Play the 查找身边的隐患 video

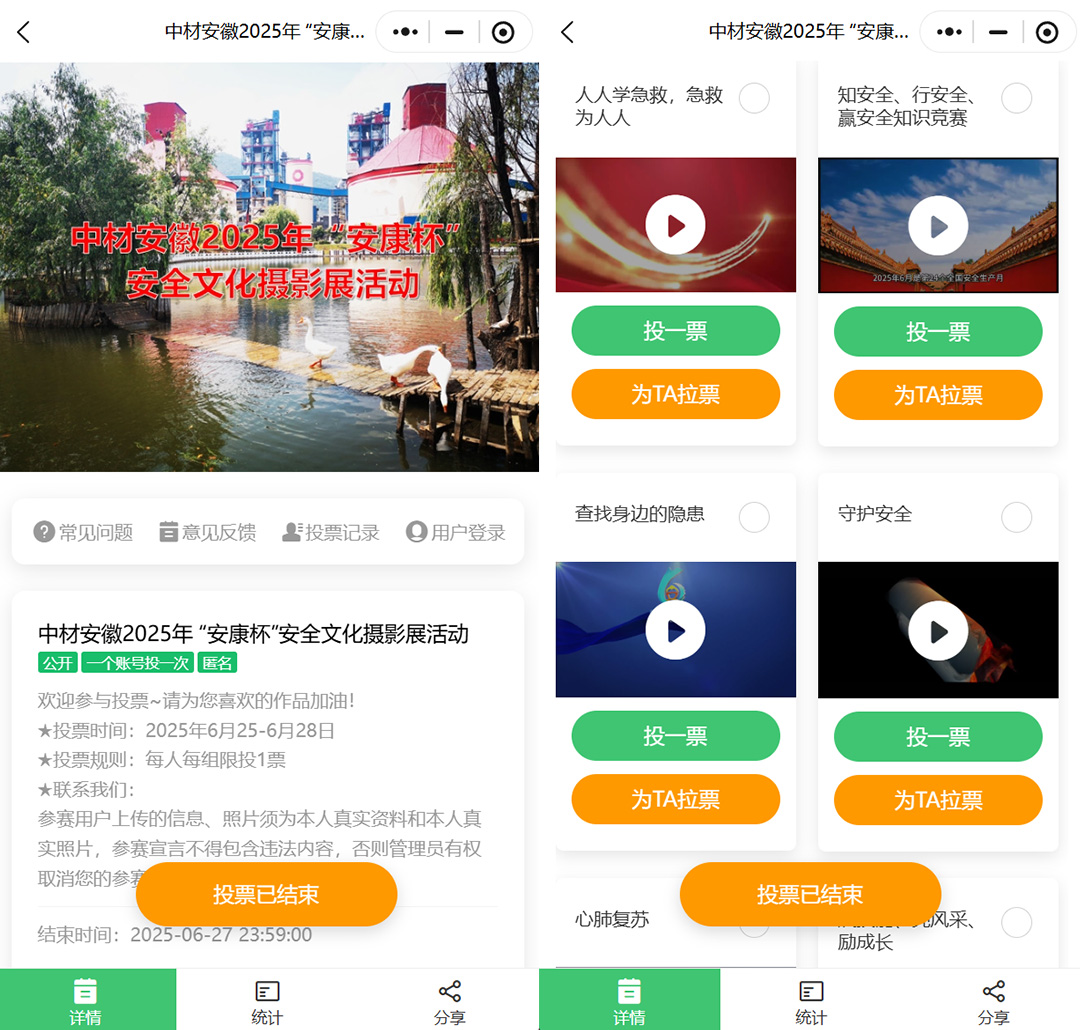coord(675,630)
